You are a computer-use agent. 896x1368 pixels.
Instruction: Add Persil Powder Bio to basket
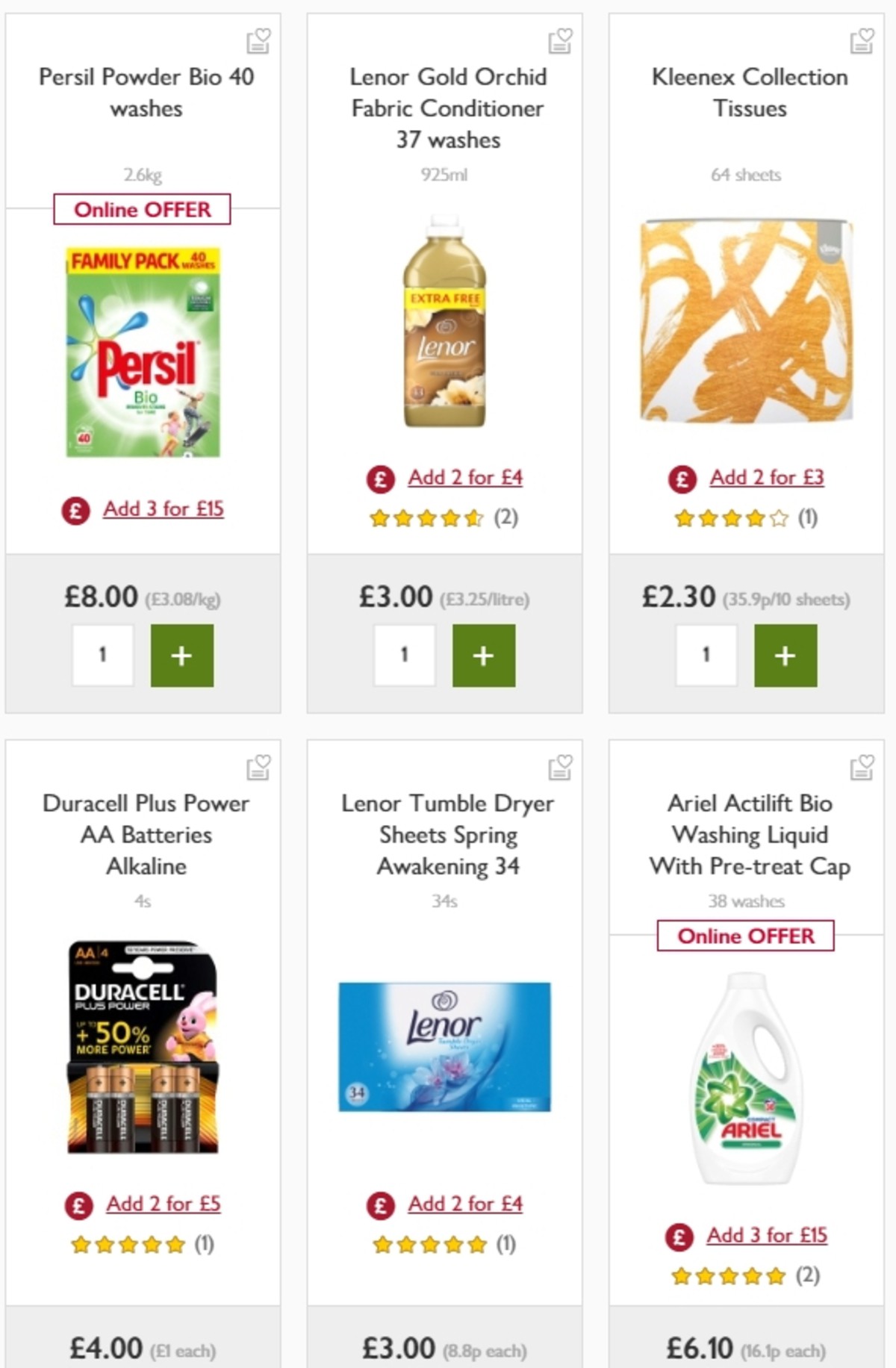coord(181,656)
